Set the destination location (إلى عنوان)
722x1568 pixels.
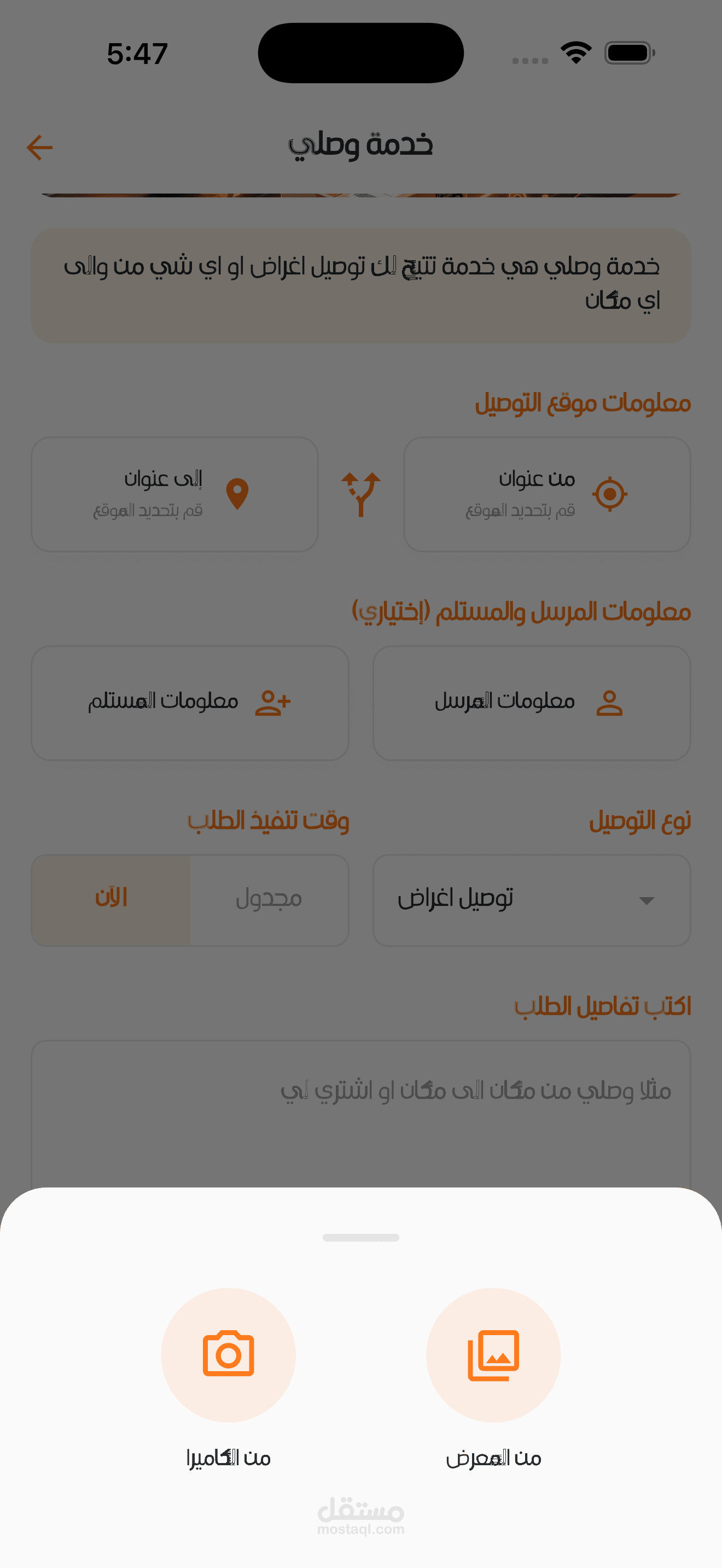(174, 494)
